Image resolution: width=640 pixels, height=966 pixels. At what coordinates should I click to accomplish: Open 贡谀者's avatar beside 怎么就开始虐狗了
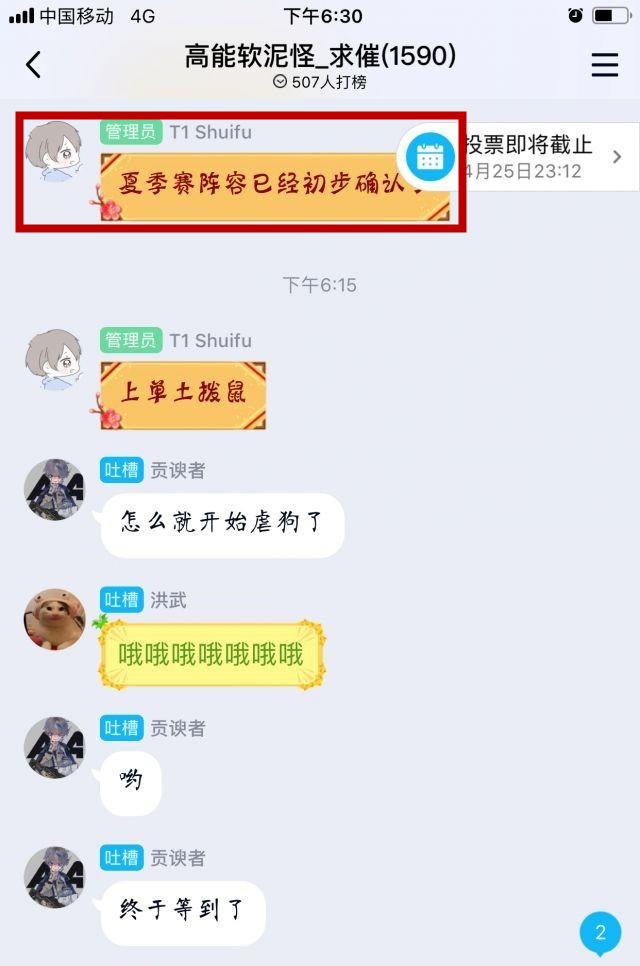click(x=54, y=490)
